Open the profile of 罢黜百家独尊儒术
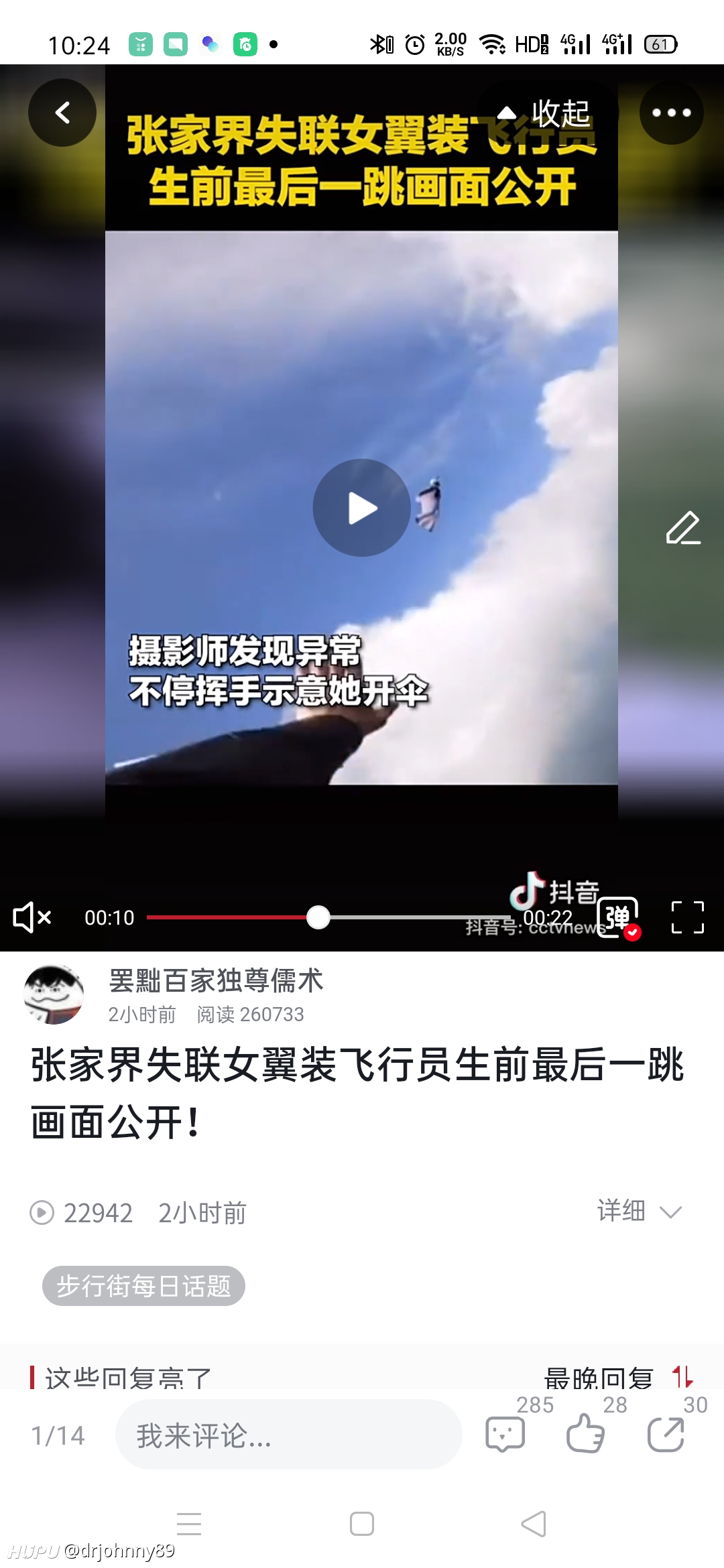 coord(54,994)
